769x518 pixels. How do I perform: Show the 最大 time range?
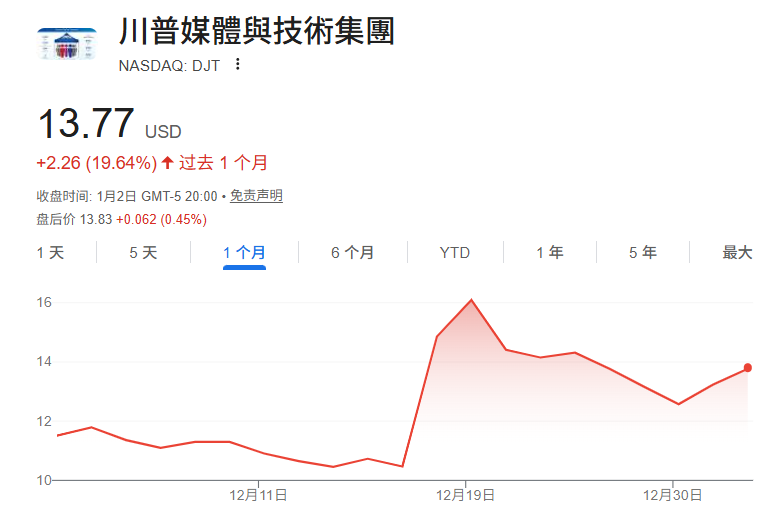(737, 253)
